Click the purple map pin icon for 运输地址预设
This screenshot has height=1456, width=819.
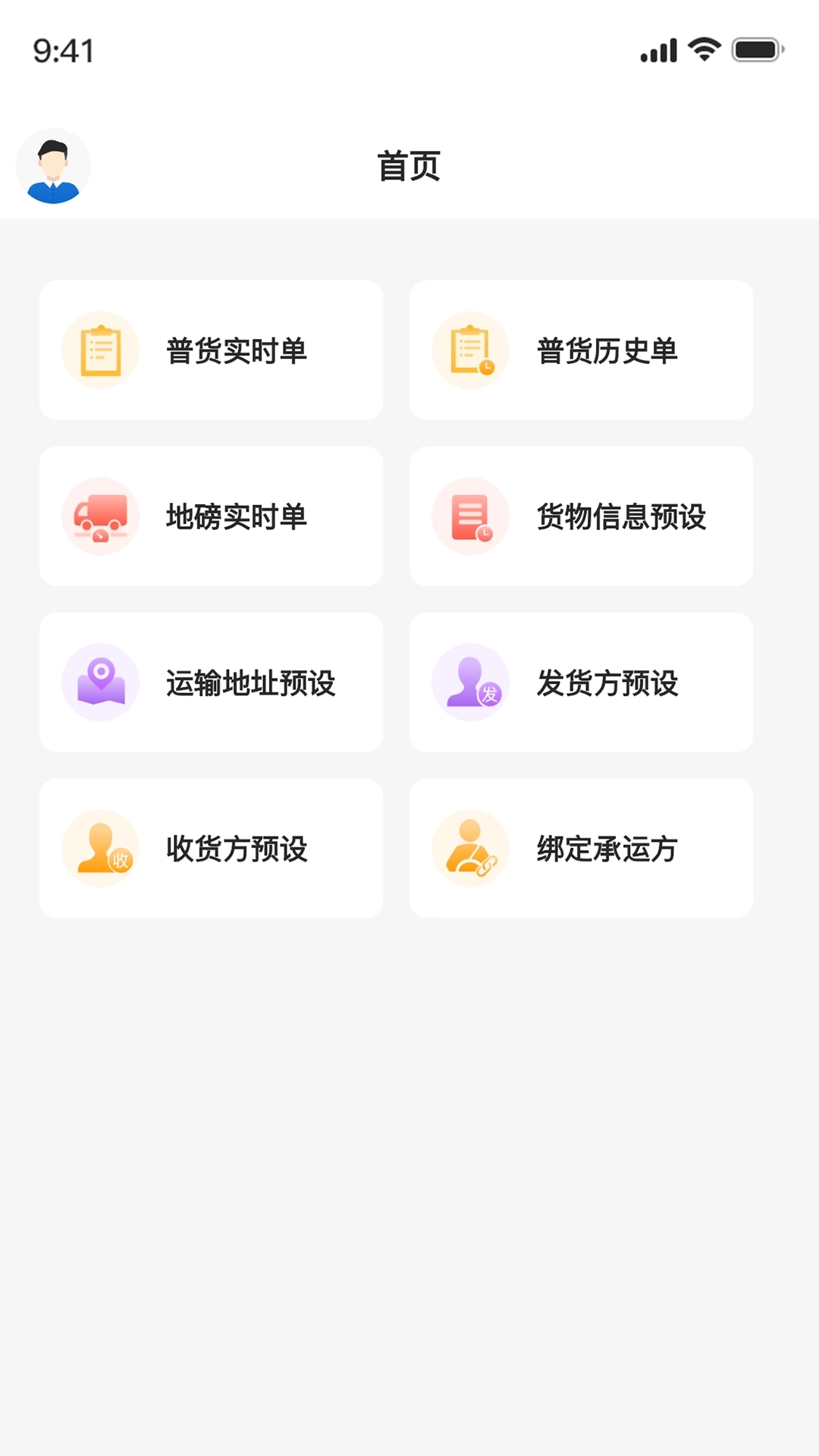click(101, 682)
